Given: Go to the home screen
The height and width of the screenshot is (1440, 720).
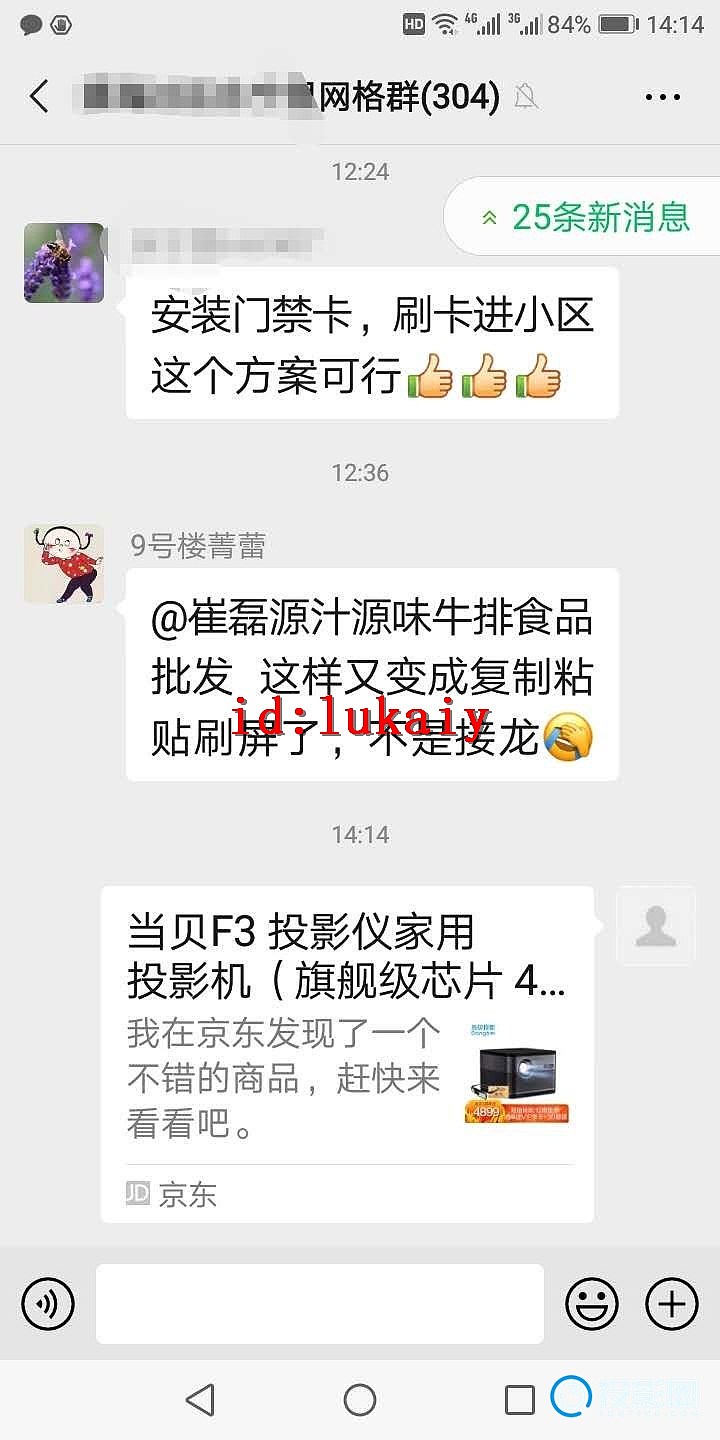Looking at the screenshot, I should pyautogui.click(x=360, y=1399).
